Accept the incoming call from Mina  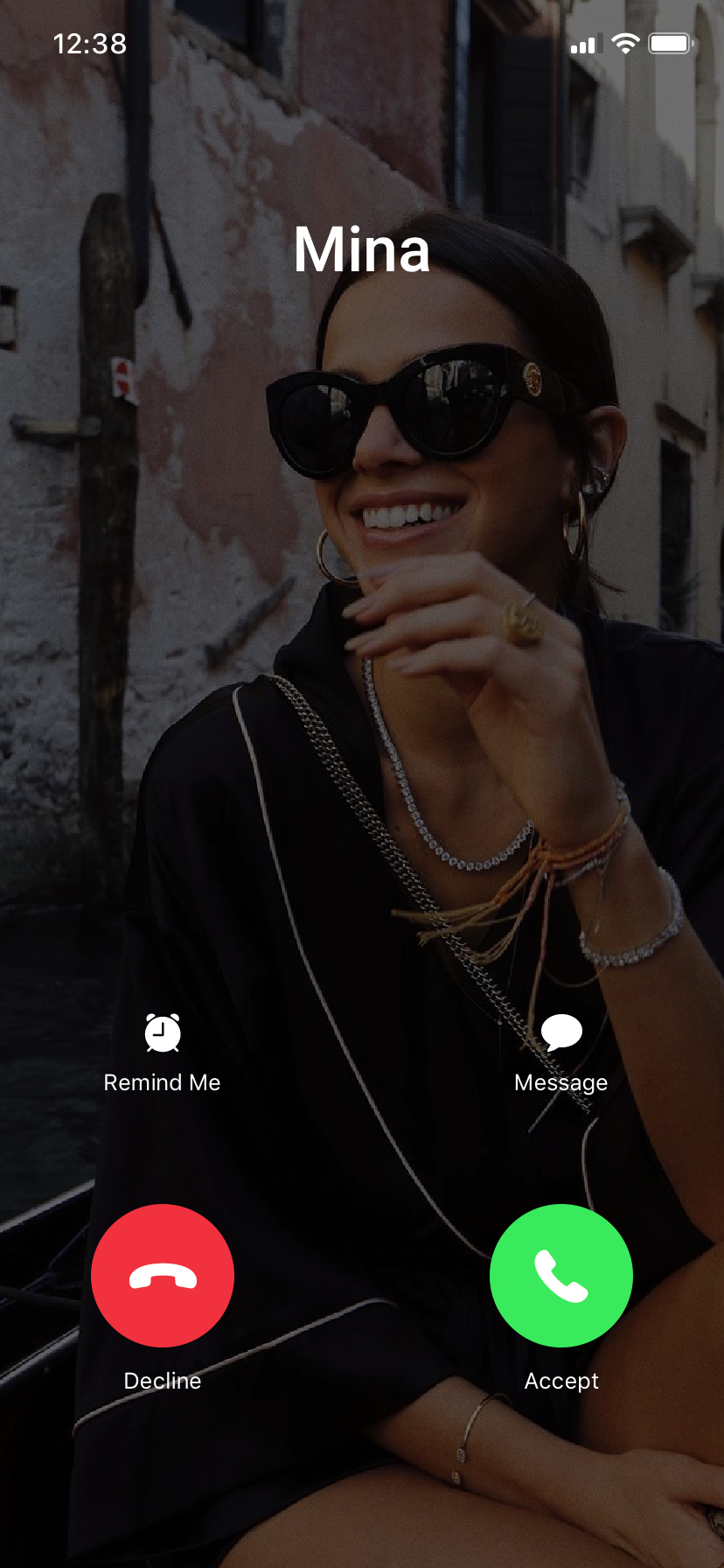coord(560,1275)
